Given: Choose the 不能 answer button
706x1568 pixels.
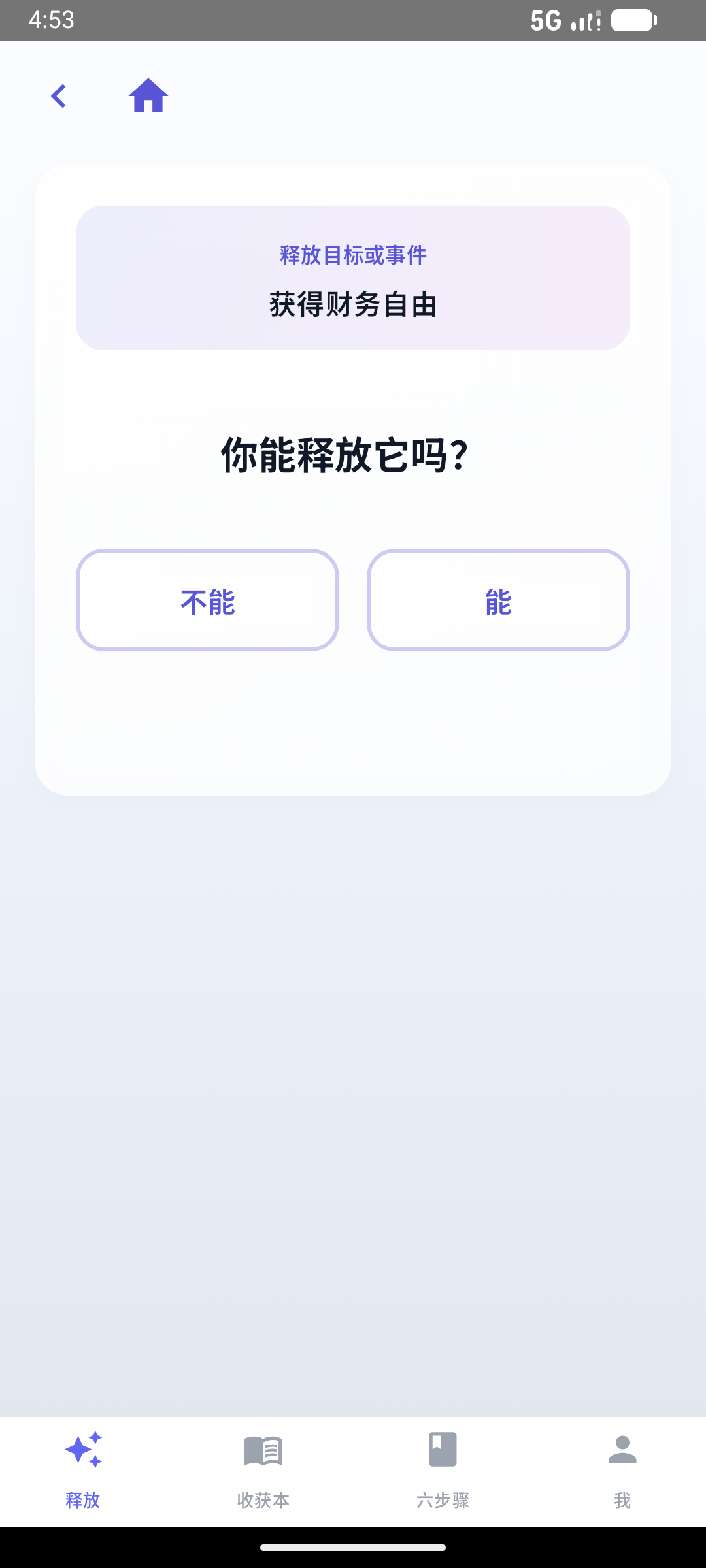Looking at the screenshot, I should coord(207,600).
